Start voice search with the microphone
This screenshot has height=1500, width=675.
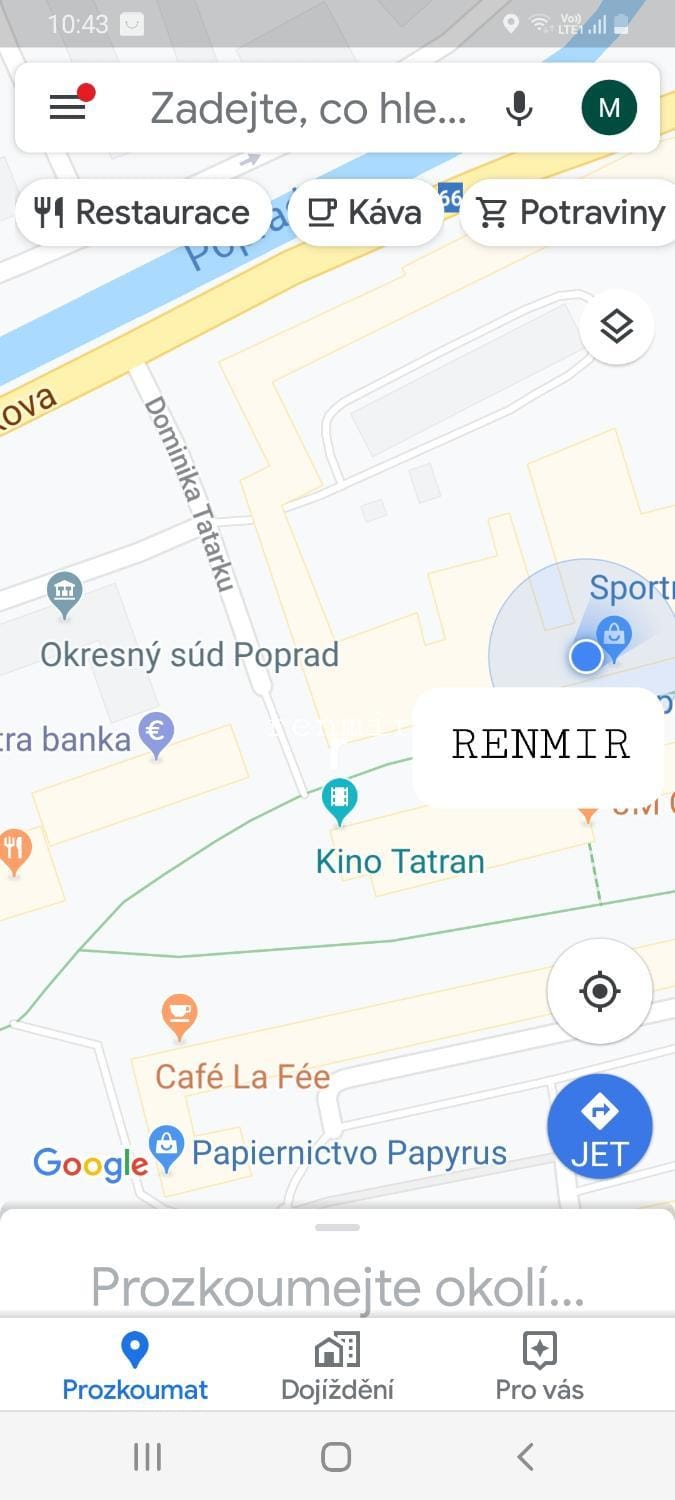519,108
